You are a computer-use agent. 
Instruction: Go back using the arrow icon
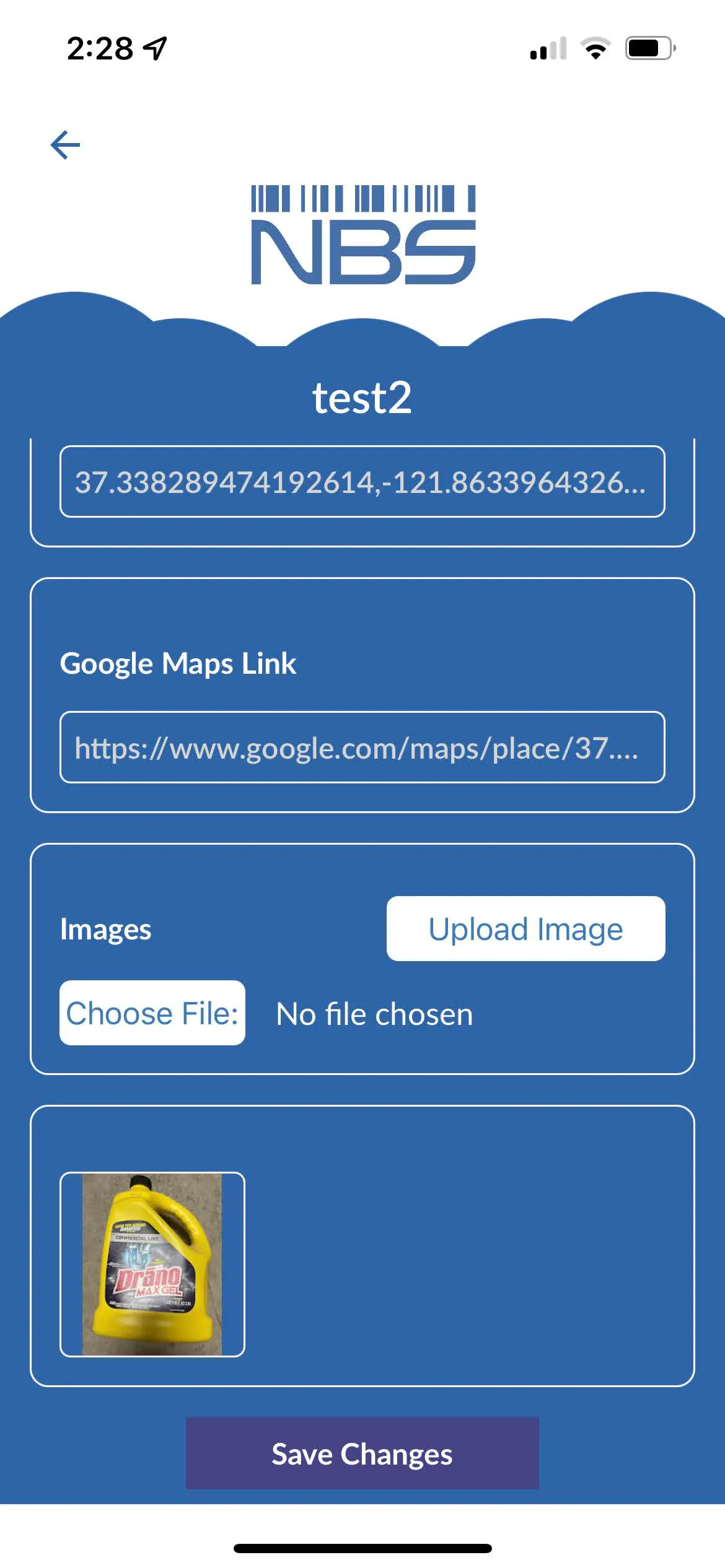pyautogui.click(x=65, y=145)
